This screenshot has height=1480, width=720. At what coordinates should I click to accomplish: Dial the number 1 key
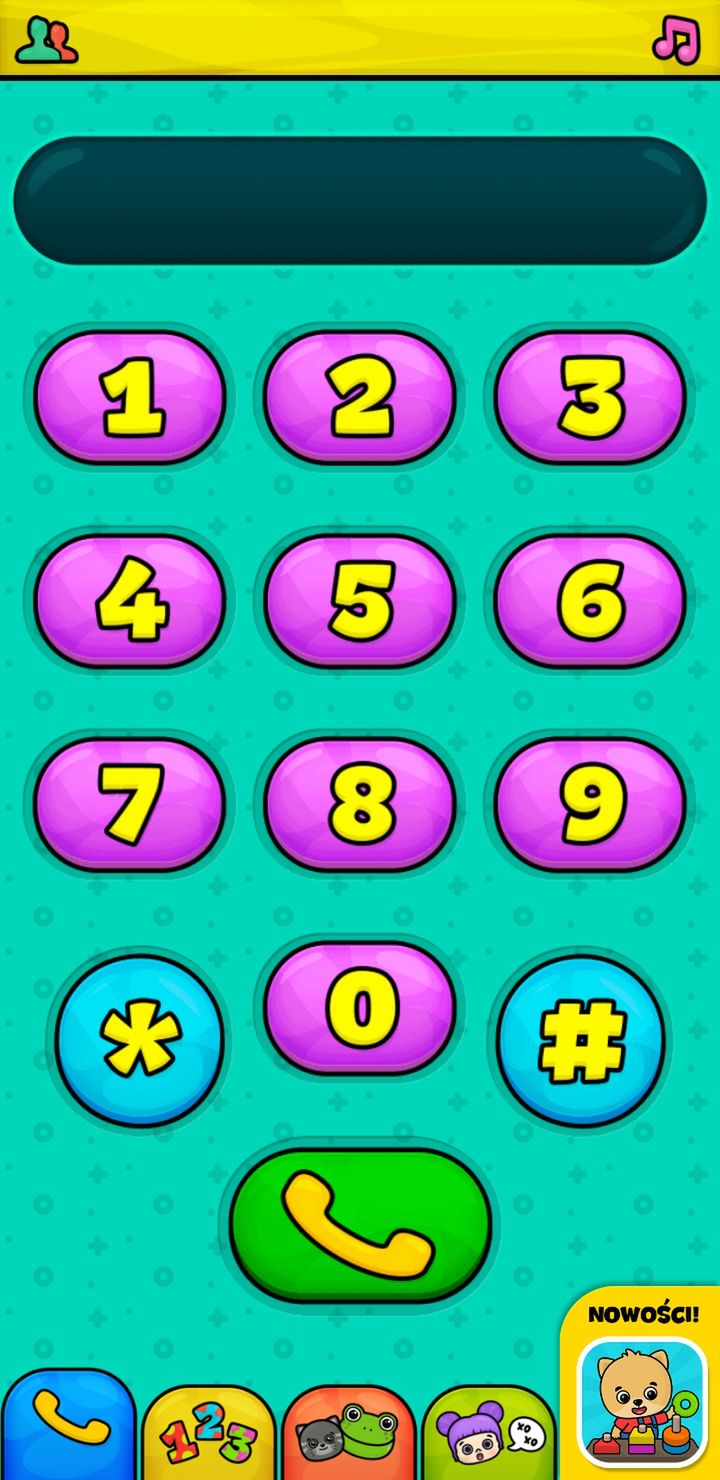130,397
